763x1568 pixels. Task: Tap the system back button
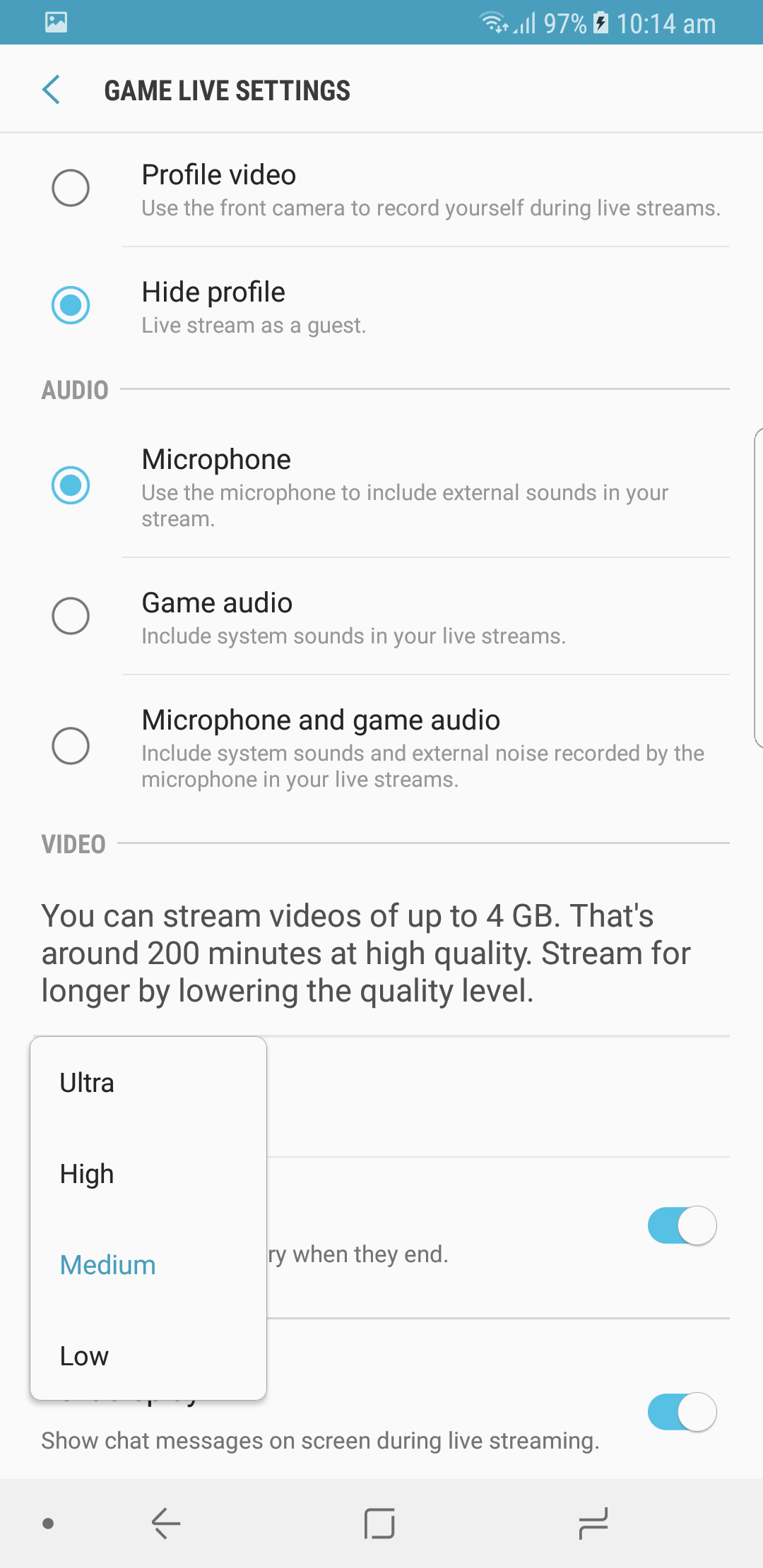[167, 1523]
